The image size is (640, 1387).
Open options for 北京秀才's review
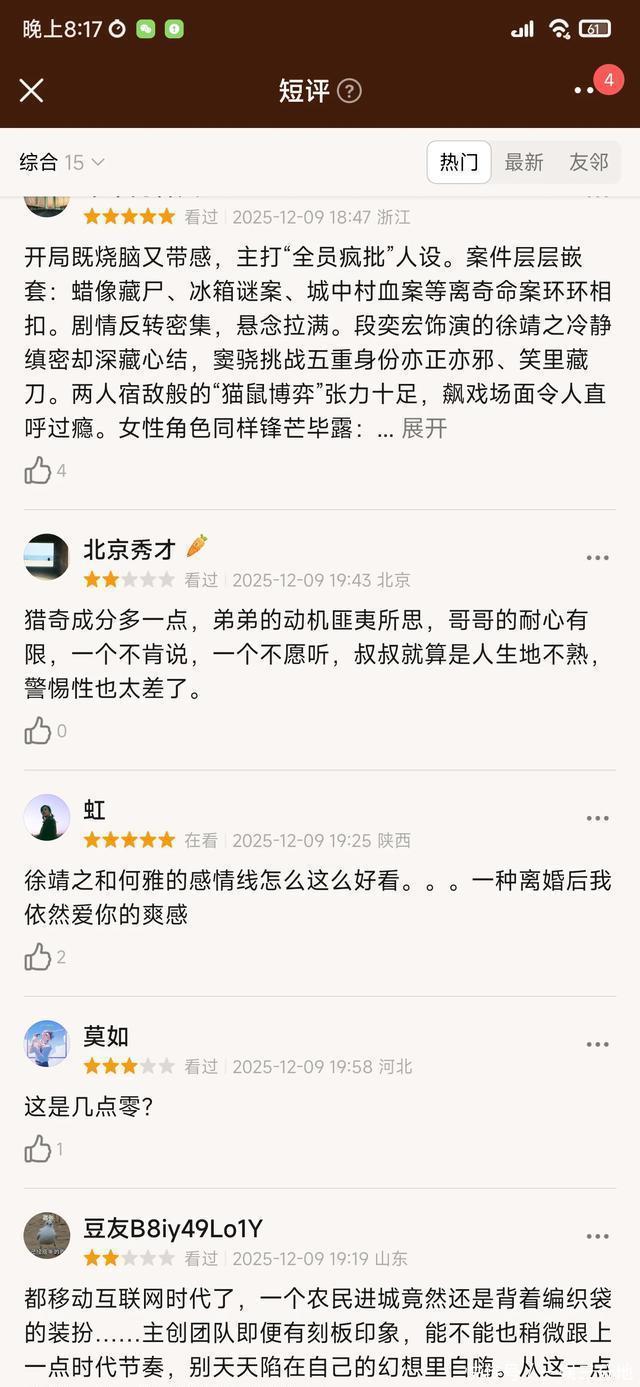tap(597, 558)
